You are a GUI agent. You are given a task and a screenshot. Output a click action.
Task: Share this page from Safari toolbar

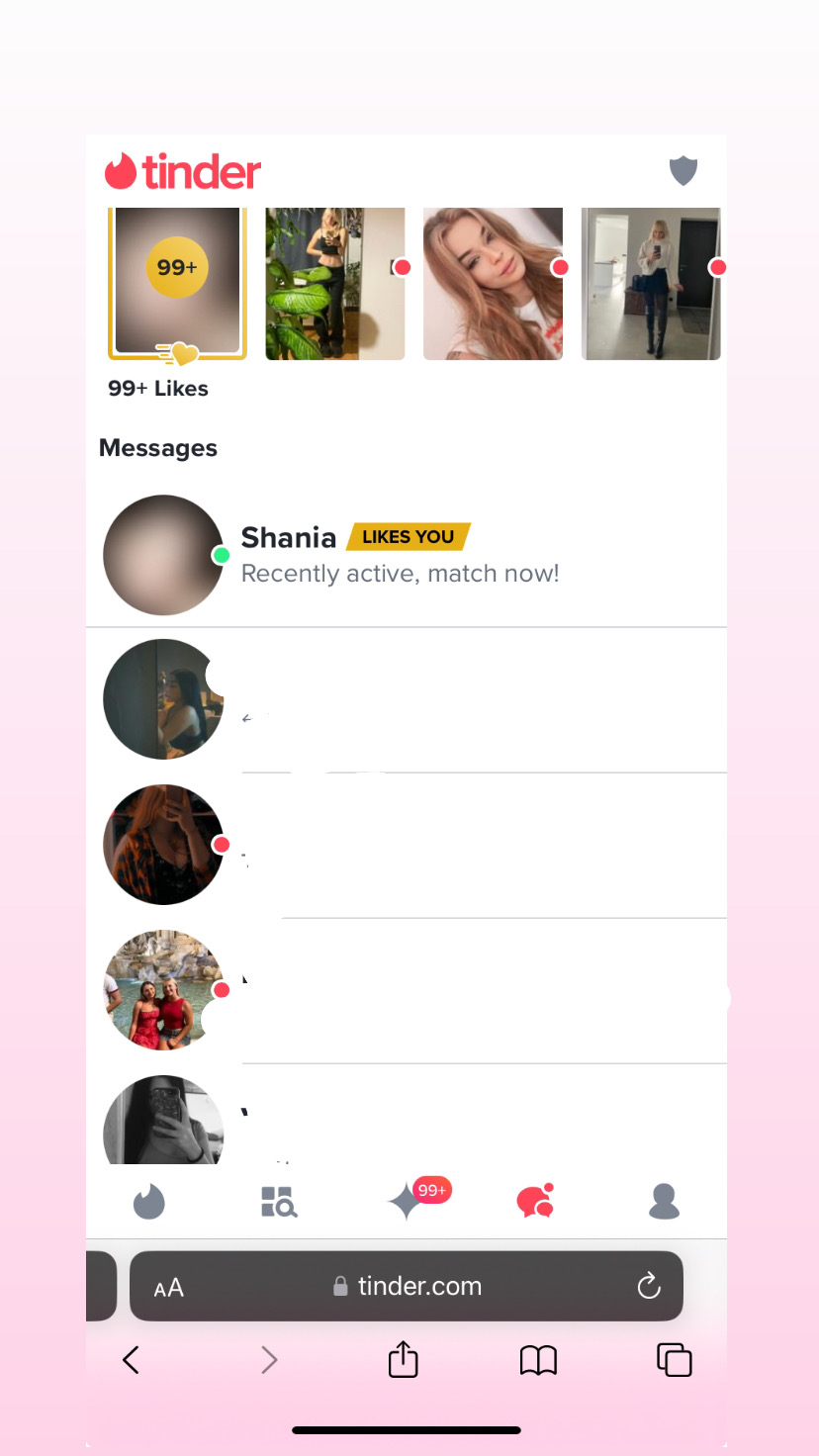[x=403, y=1360]
